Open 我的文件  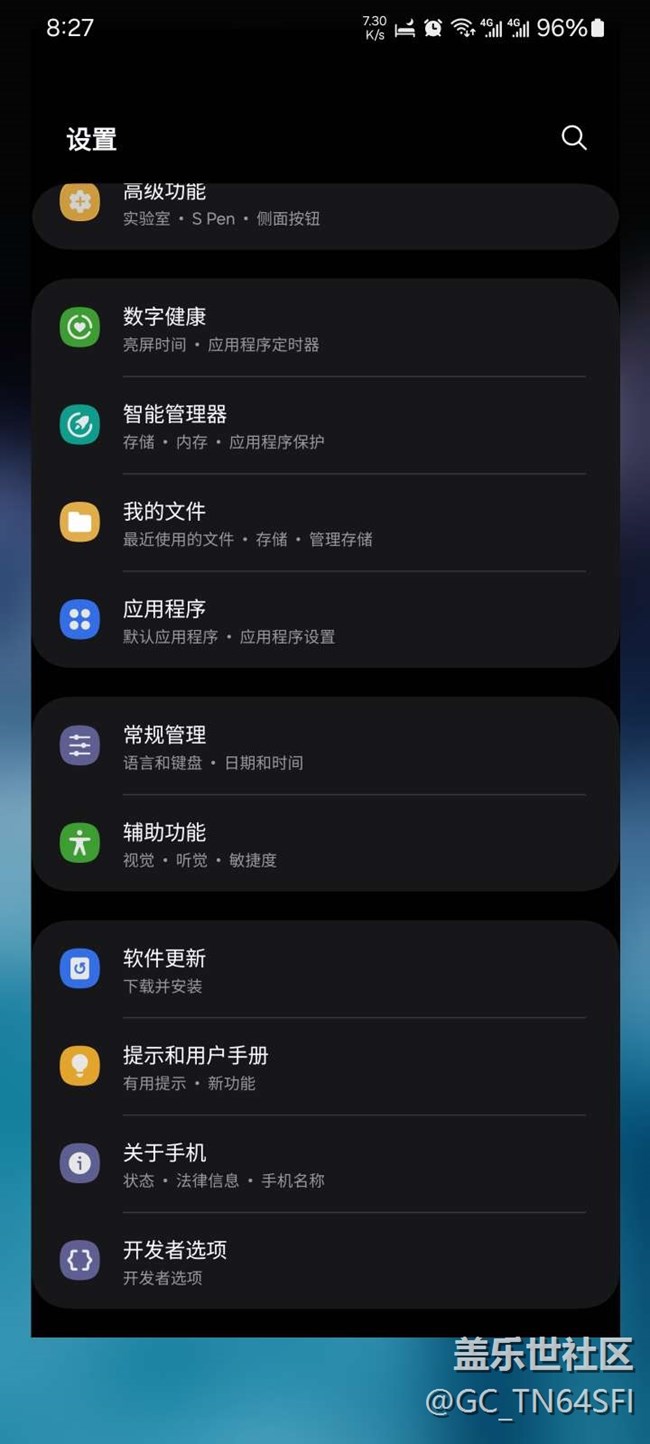tap(325, 523)
